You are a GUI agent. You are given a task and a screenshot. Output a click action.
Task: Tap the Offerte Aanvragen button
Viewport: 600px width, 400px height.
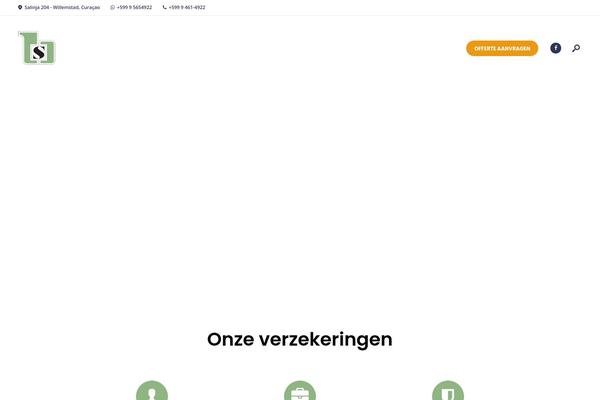point(502,48)
